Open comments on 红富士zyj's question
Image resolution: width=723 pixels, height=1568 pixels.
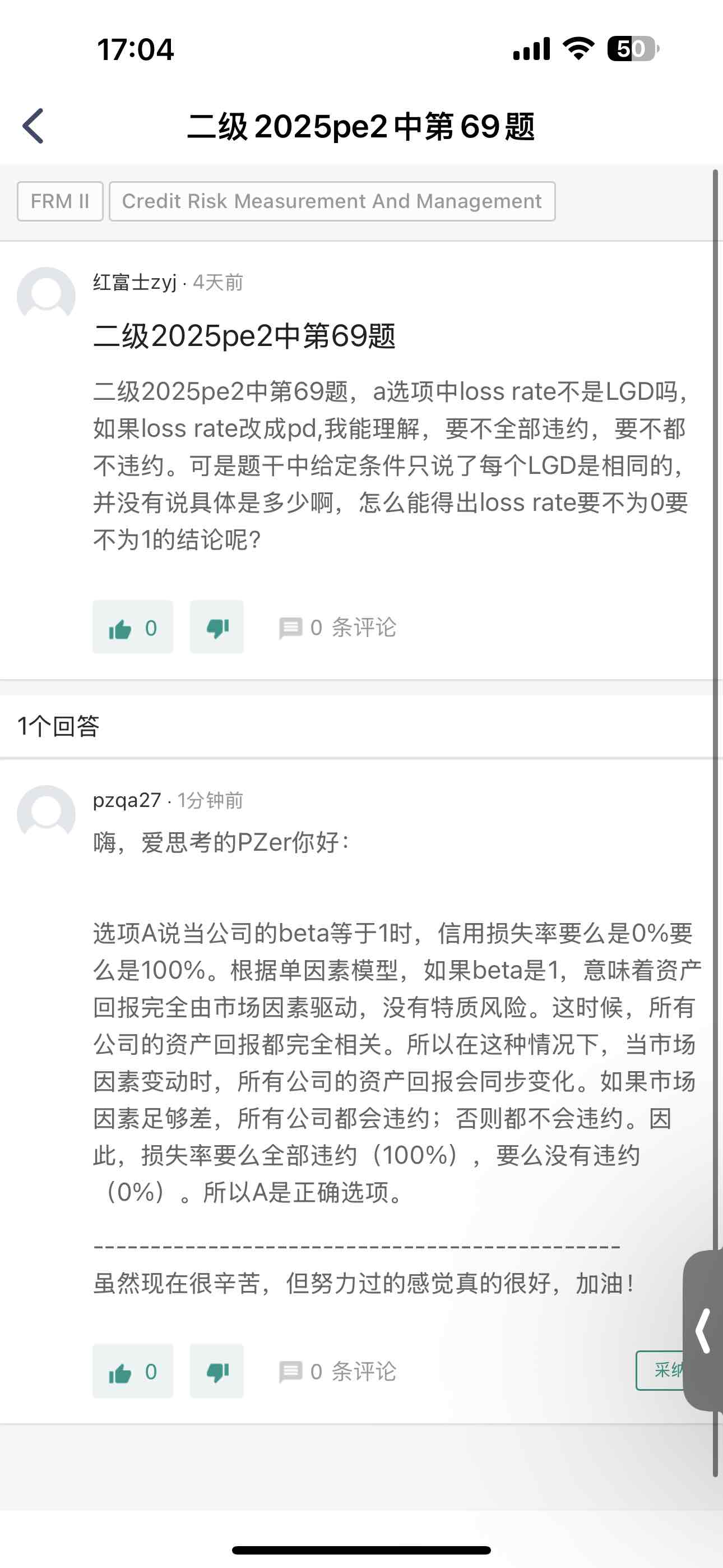pos(338,628)
